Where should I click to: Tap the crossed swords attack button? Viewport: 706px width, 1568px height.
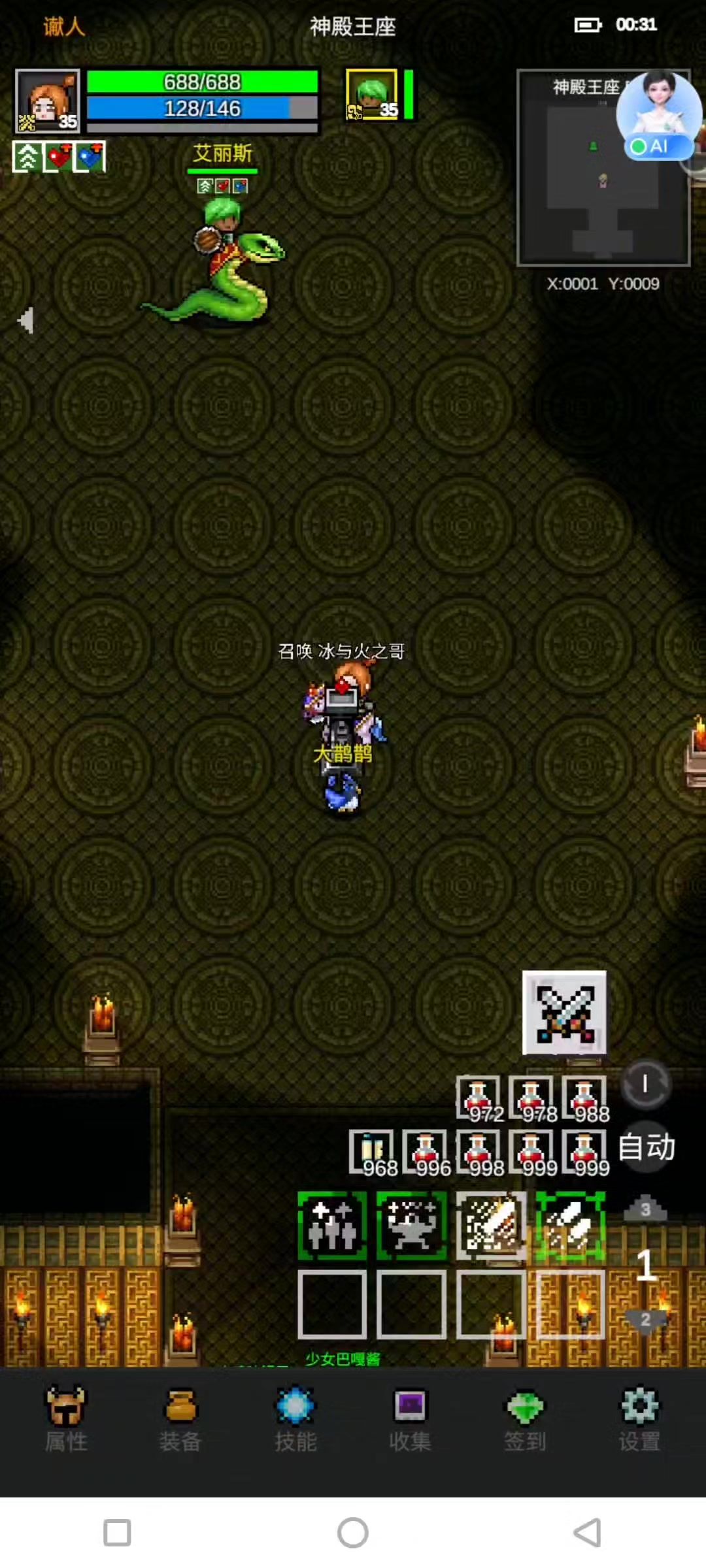click(x=564, y=1012)
